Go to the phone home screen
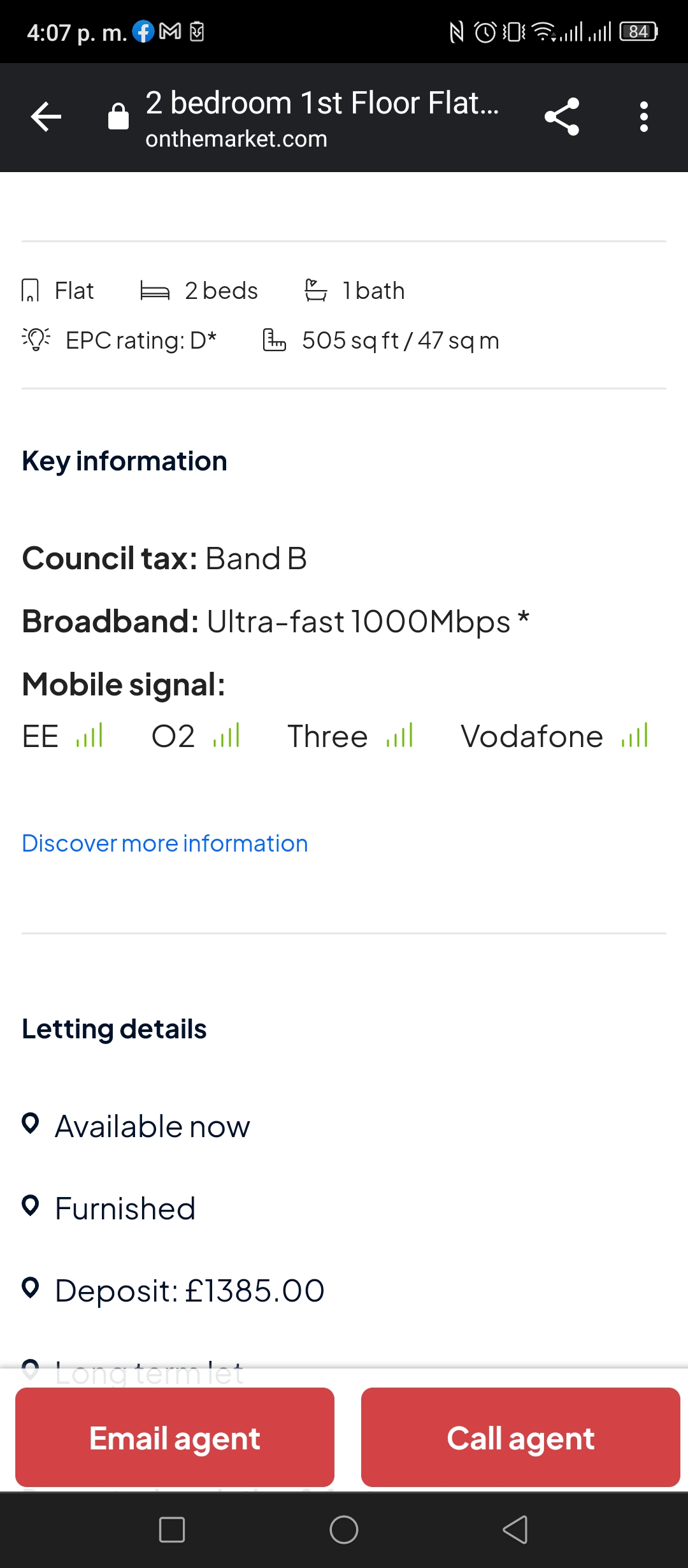Screen dimensions: 688x1568 344,1530
